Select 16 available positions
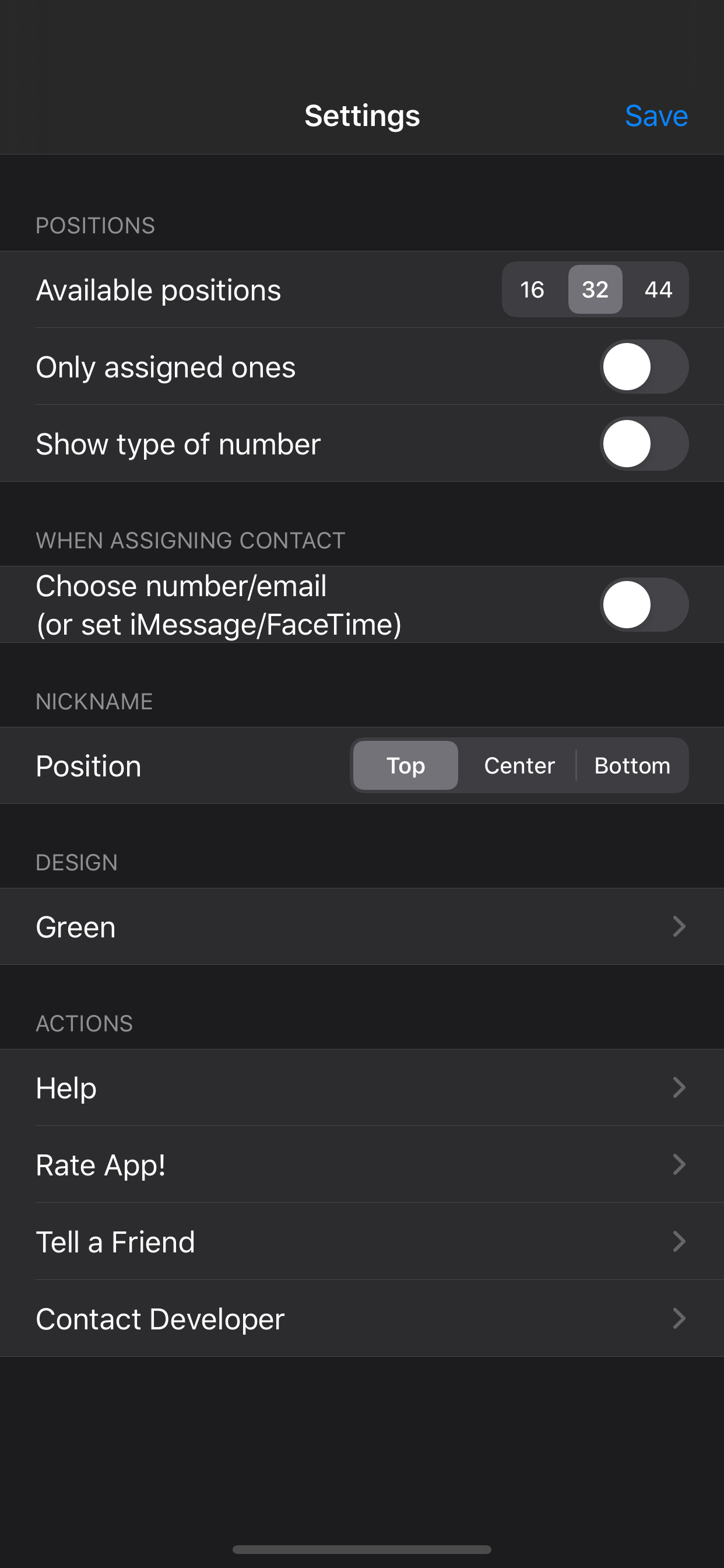724x1568 pixels. coord(532,290)
